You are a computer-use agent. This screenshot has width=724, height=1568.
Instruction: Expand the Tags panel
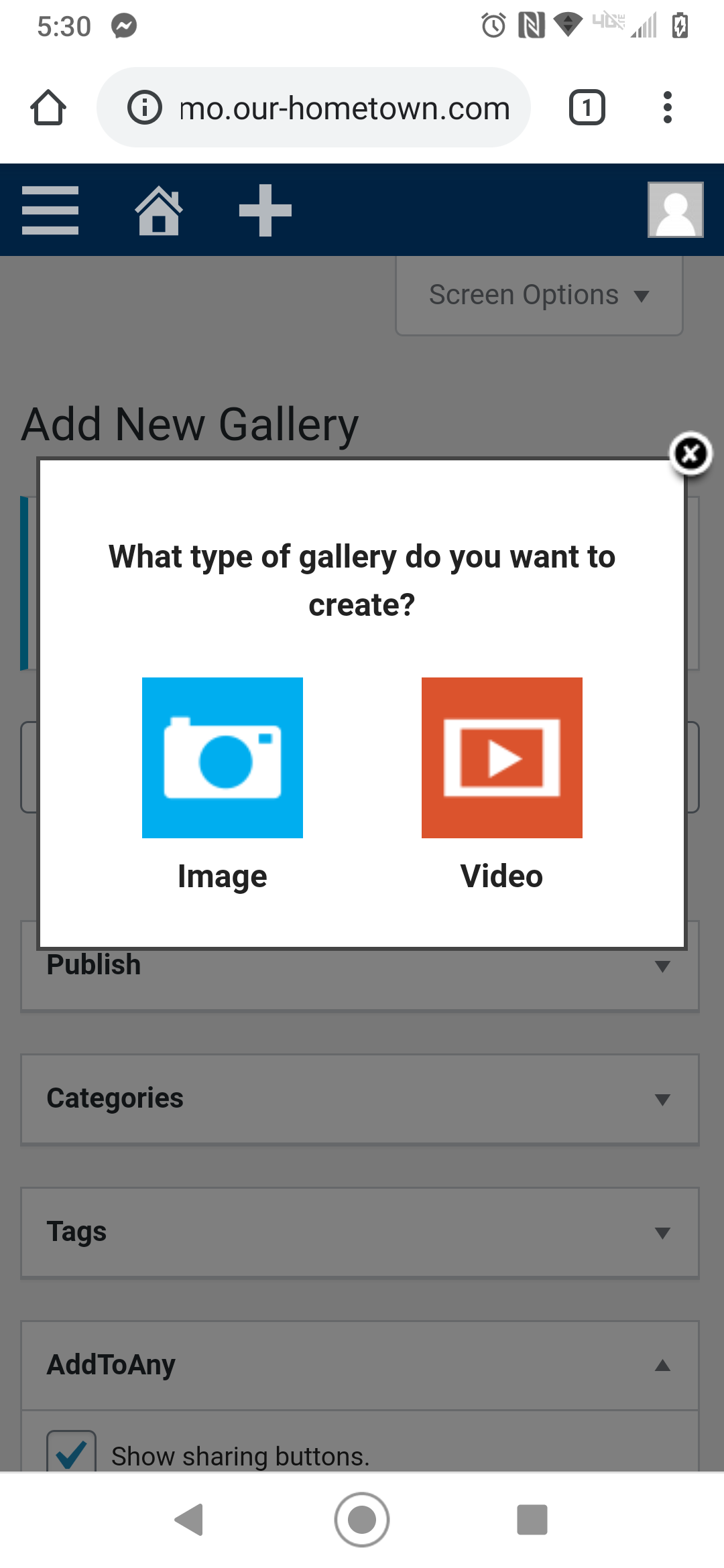tap(360, 1232)
